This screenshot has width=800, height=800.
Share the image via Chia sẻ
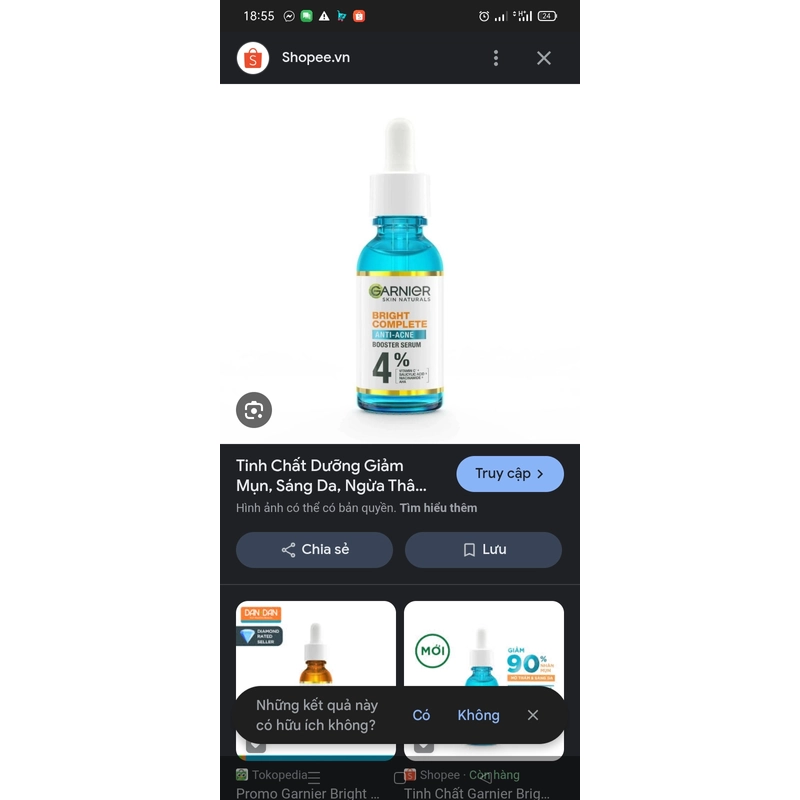(314, 550)
